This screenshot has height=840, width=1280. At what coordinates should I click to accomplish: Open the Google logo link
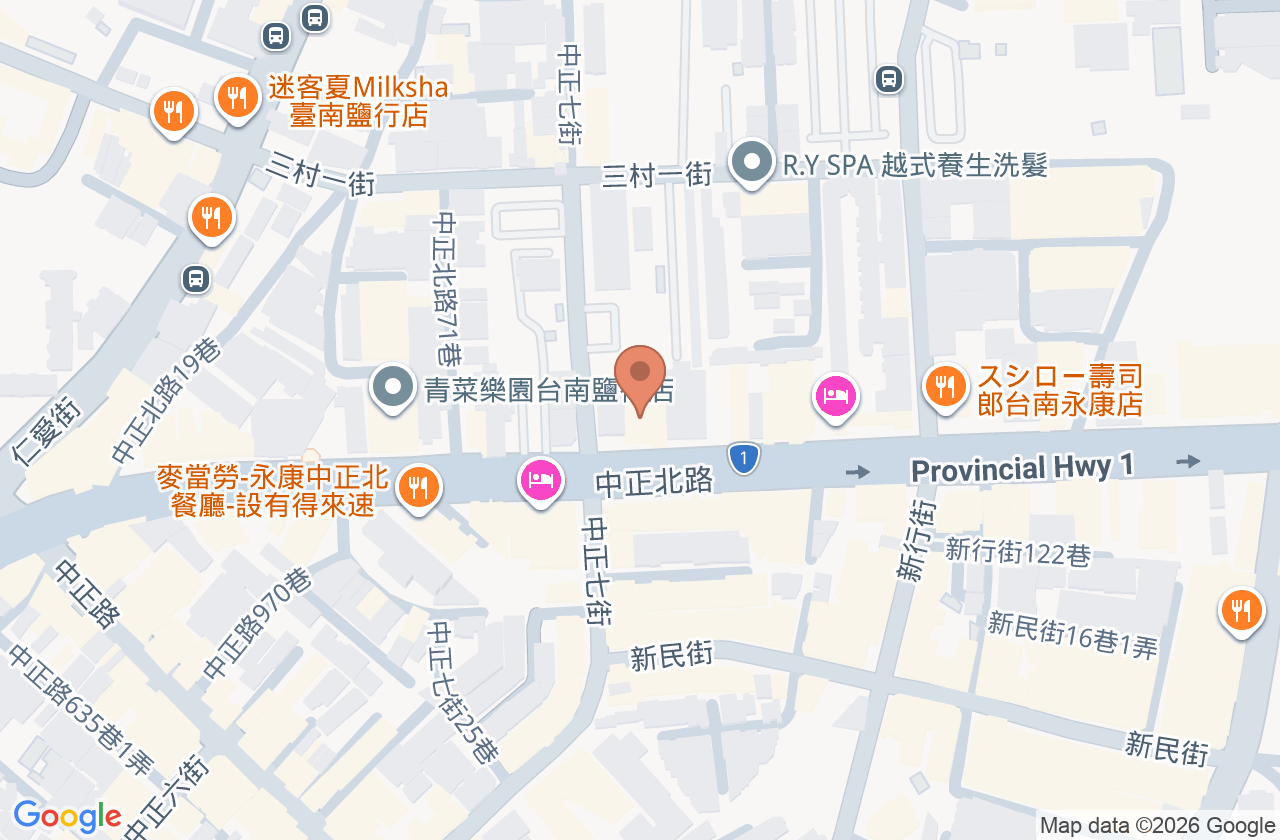tap(67, 817)
